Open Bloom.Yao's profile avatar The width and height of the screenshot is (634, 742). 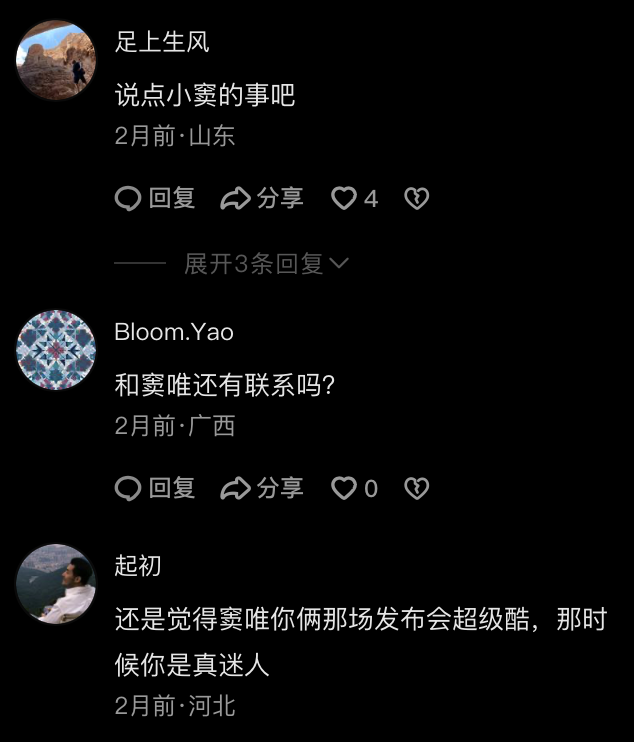coord(56,350)
